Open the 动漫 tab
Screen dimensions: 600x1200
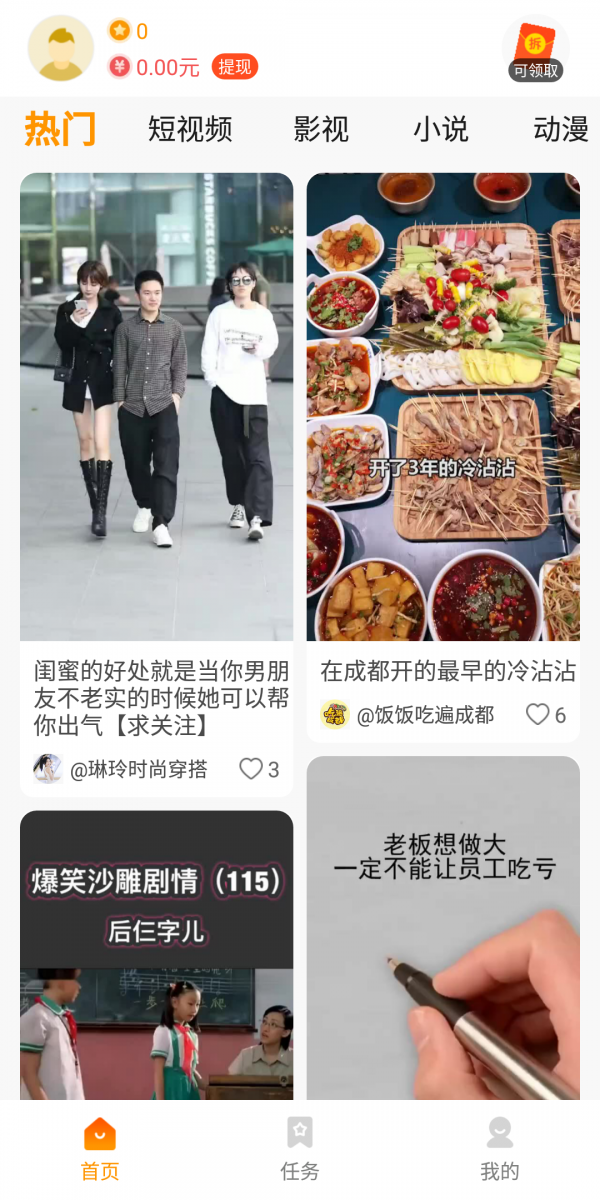pos(560,129)
